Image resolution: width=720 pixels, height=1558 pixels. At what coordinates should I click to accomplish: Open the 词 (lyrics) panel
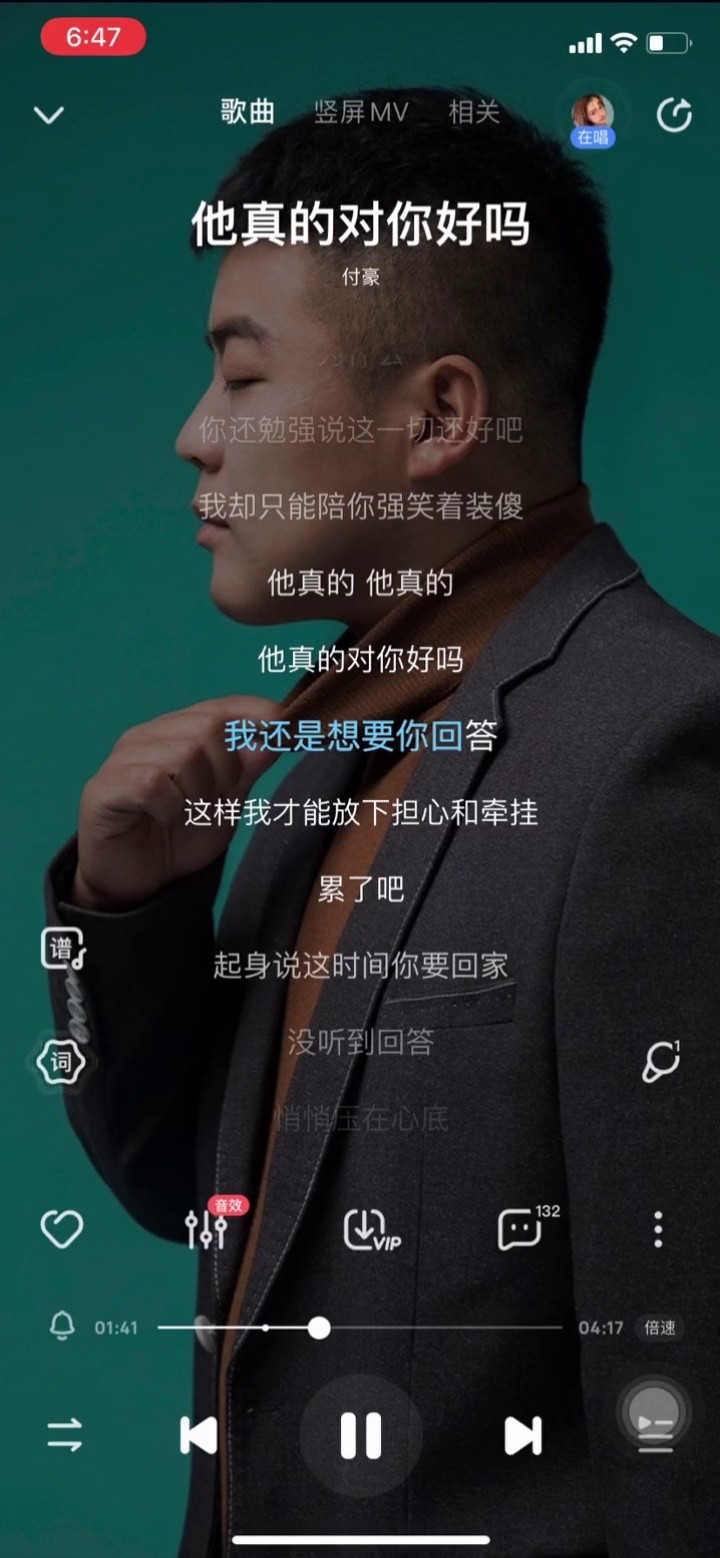[60, 1062]
